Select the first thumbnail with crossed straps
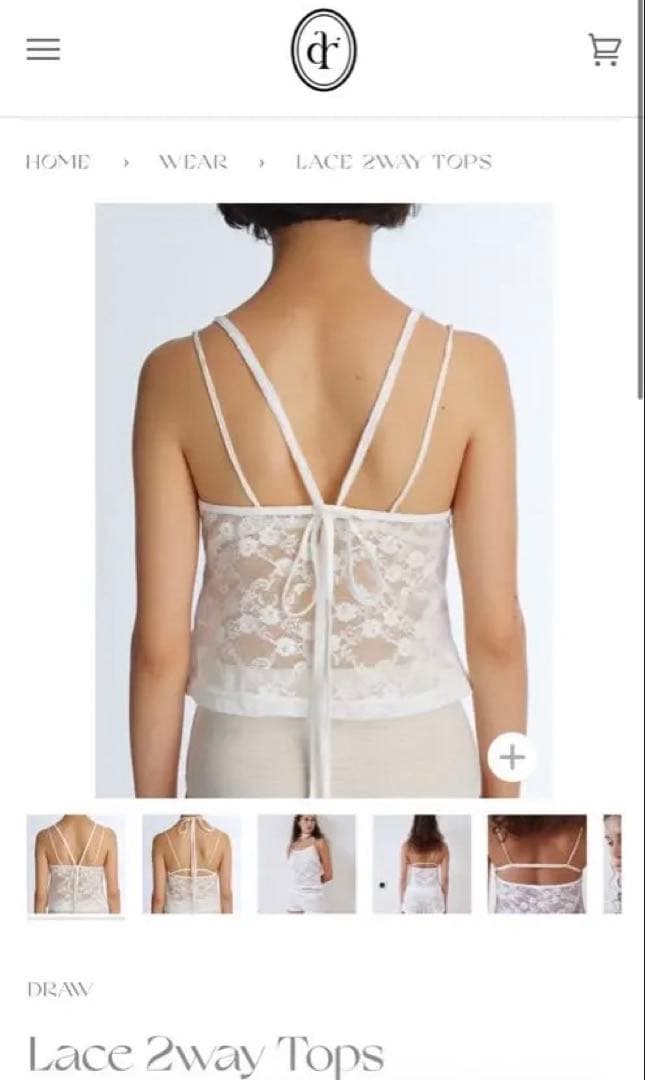This screenshot has width=645, height=1080. pos(76,864)
